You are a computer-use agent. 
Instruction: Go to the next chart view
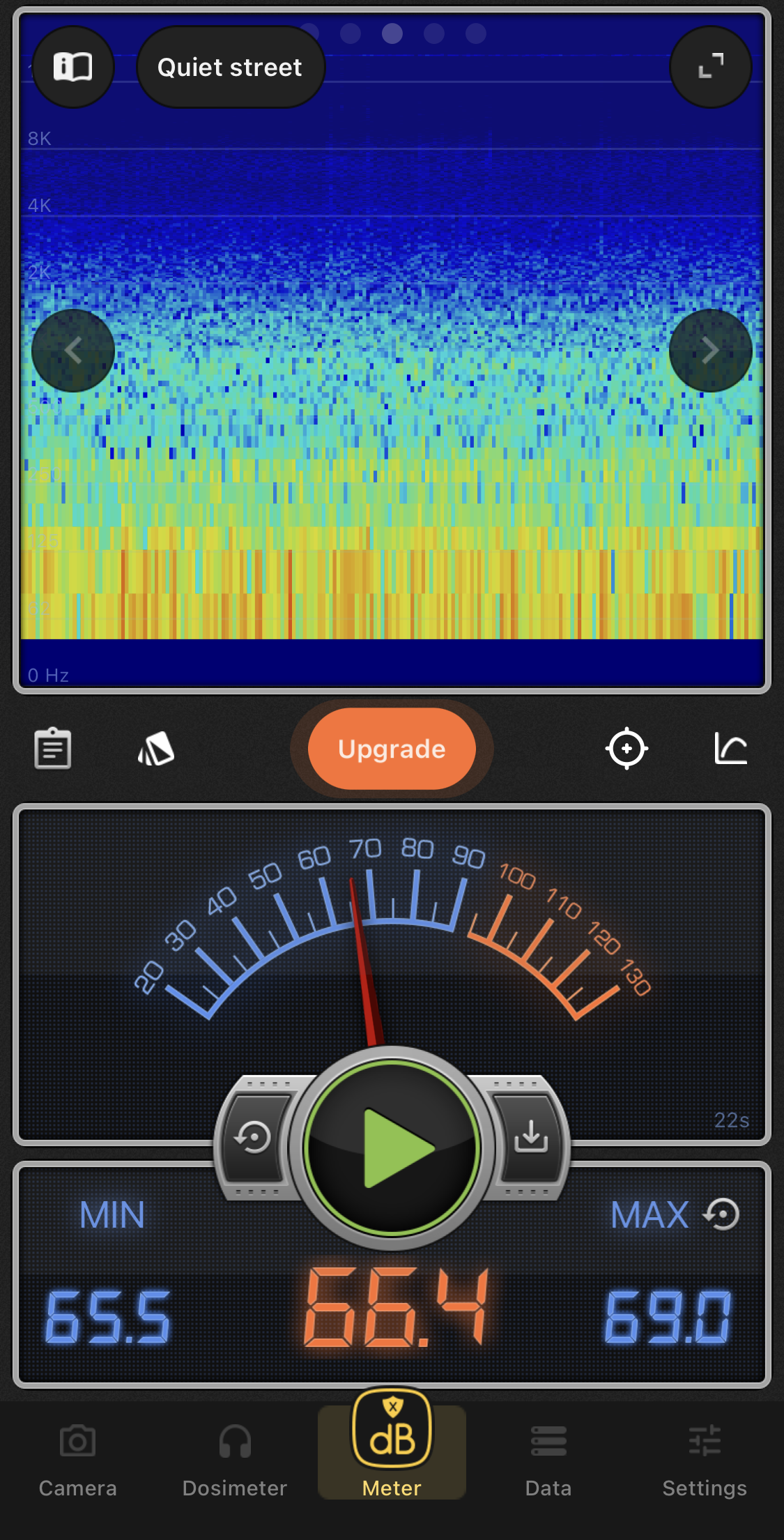point(710,351)
